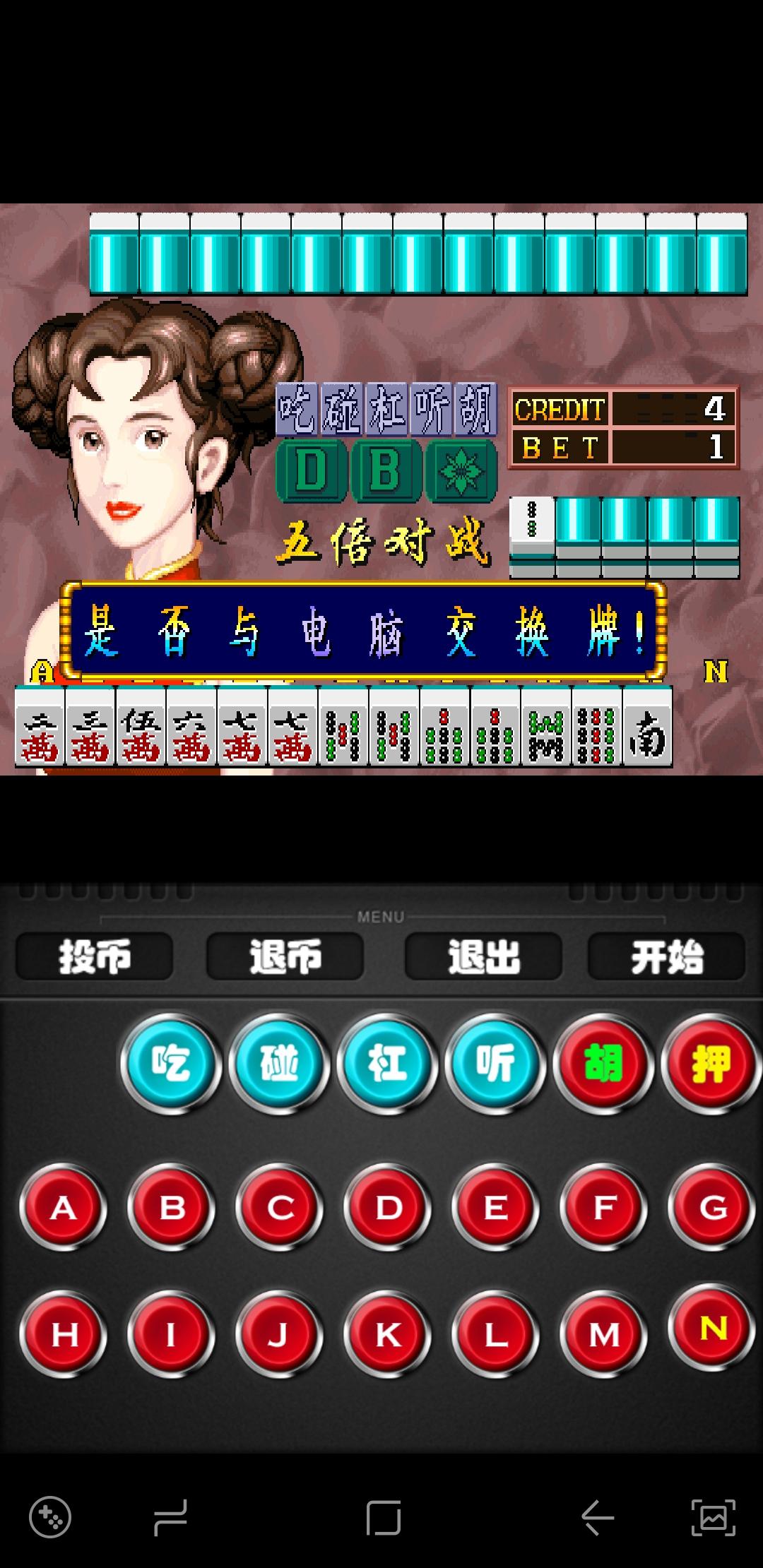
Task: Select the red G key
Action: click(712, 1207)
